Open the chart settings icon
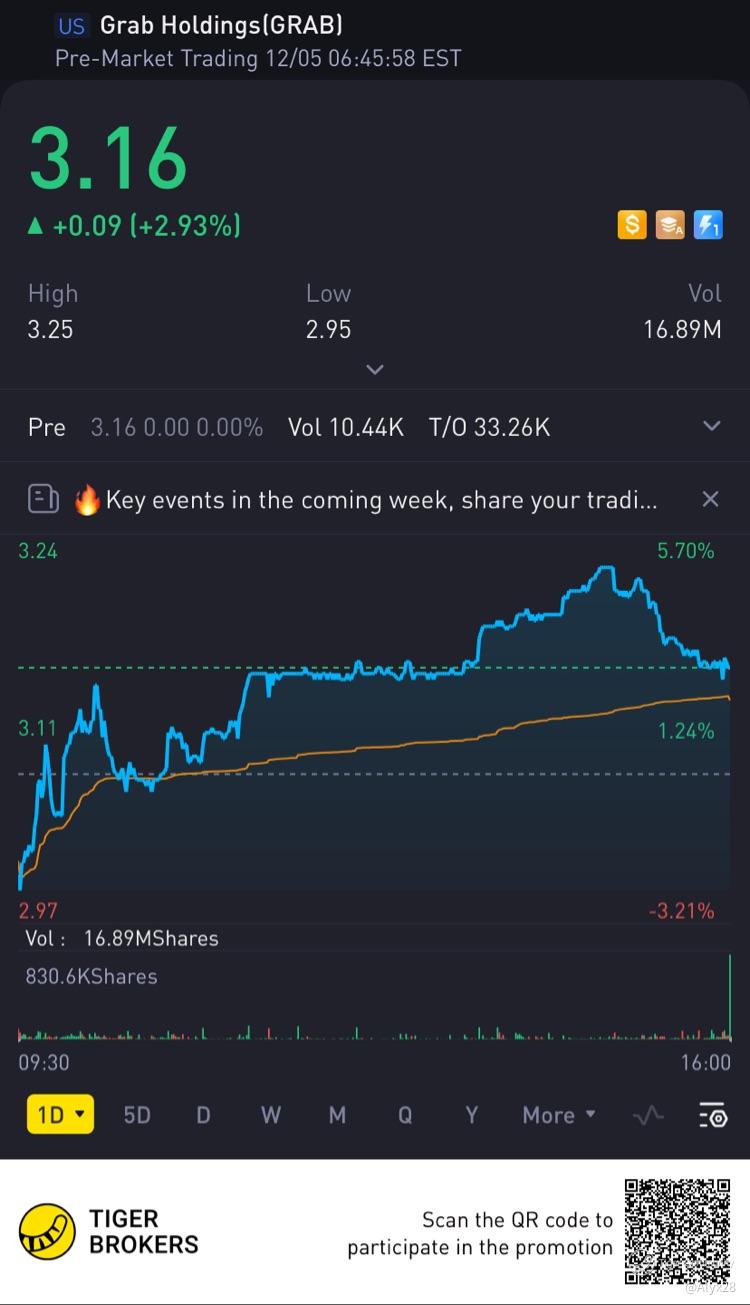The image size is (750, 1305). tap(712, 1115)
